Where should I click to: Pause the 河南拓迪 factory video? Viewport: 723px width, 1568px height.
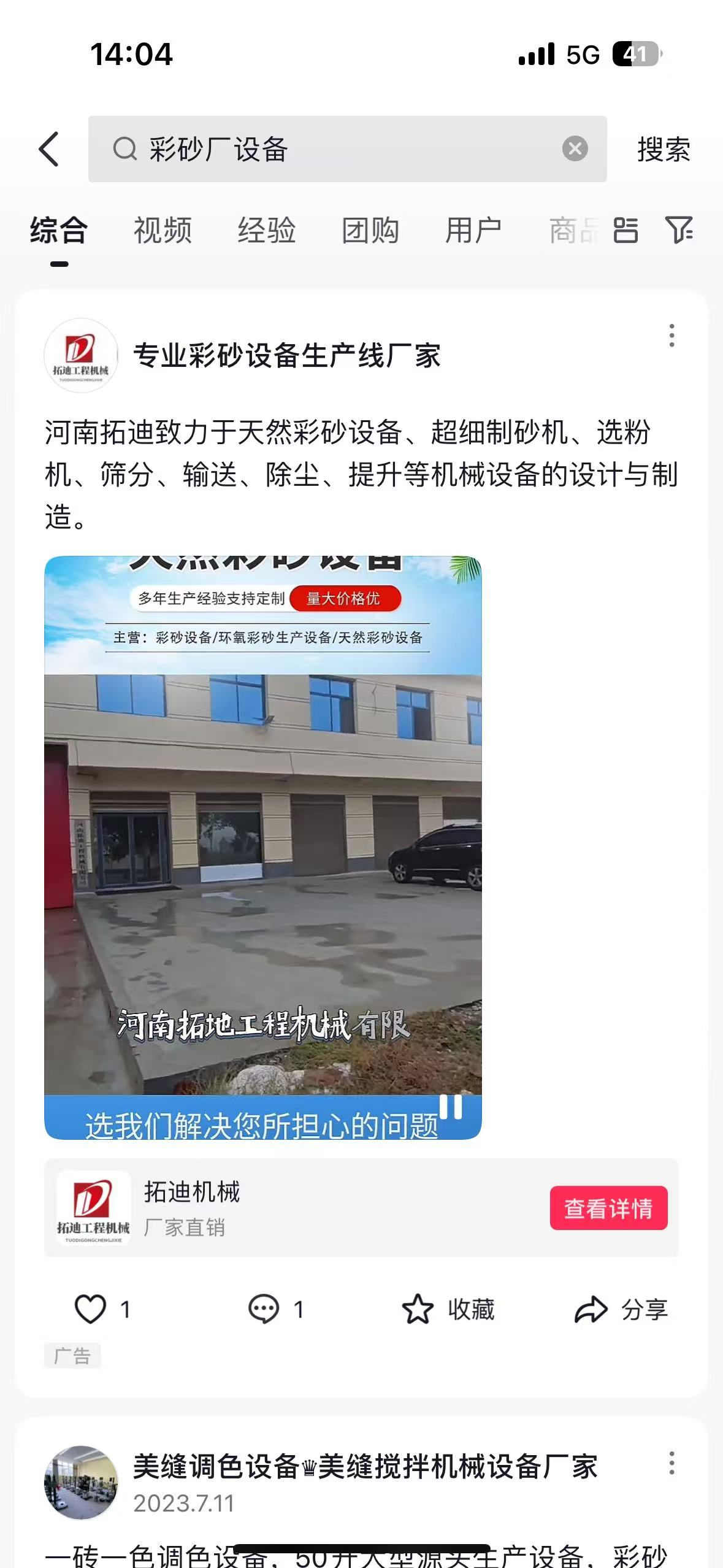point(451,1107)
